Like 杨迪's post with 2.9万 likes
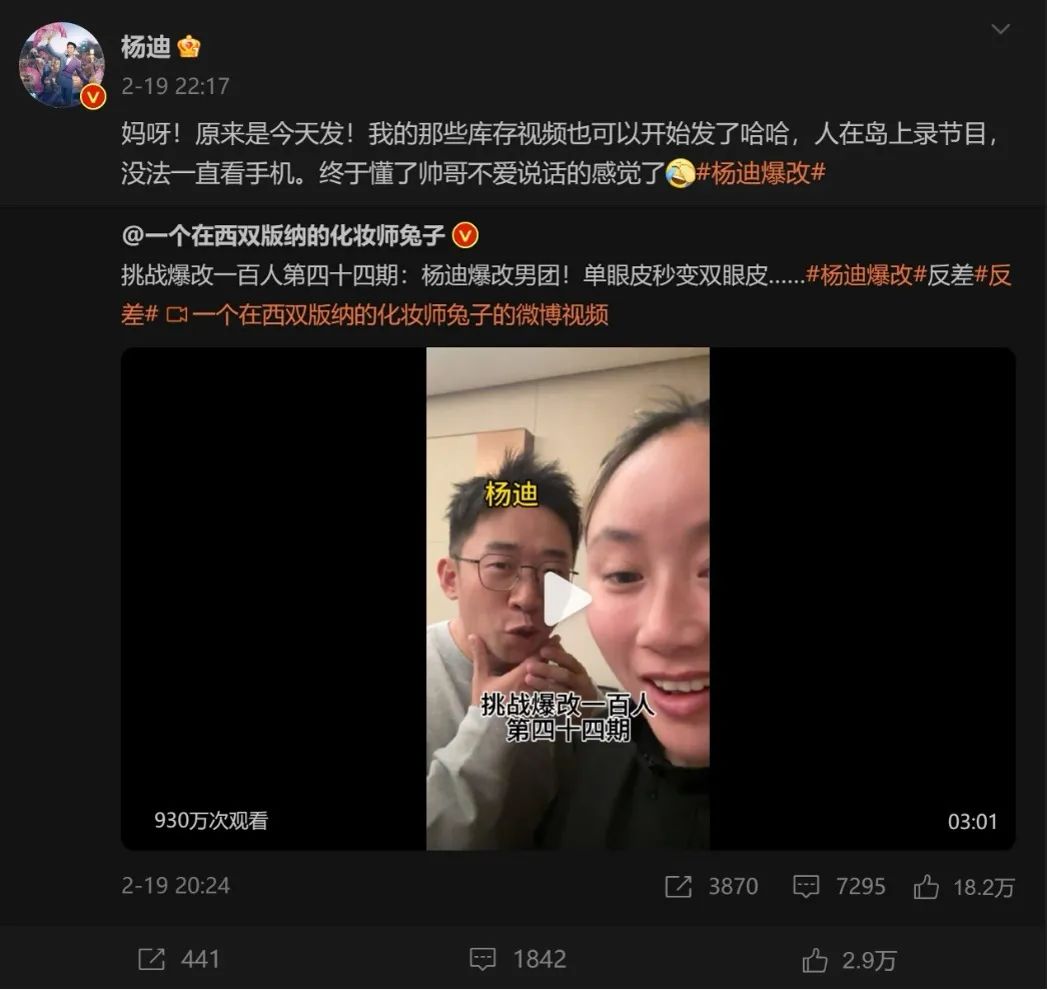 848,960
